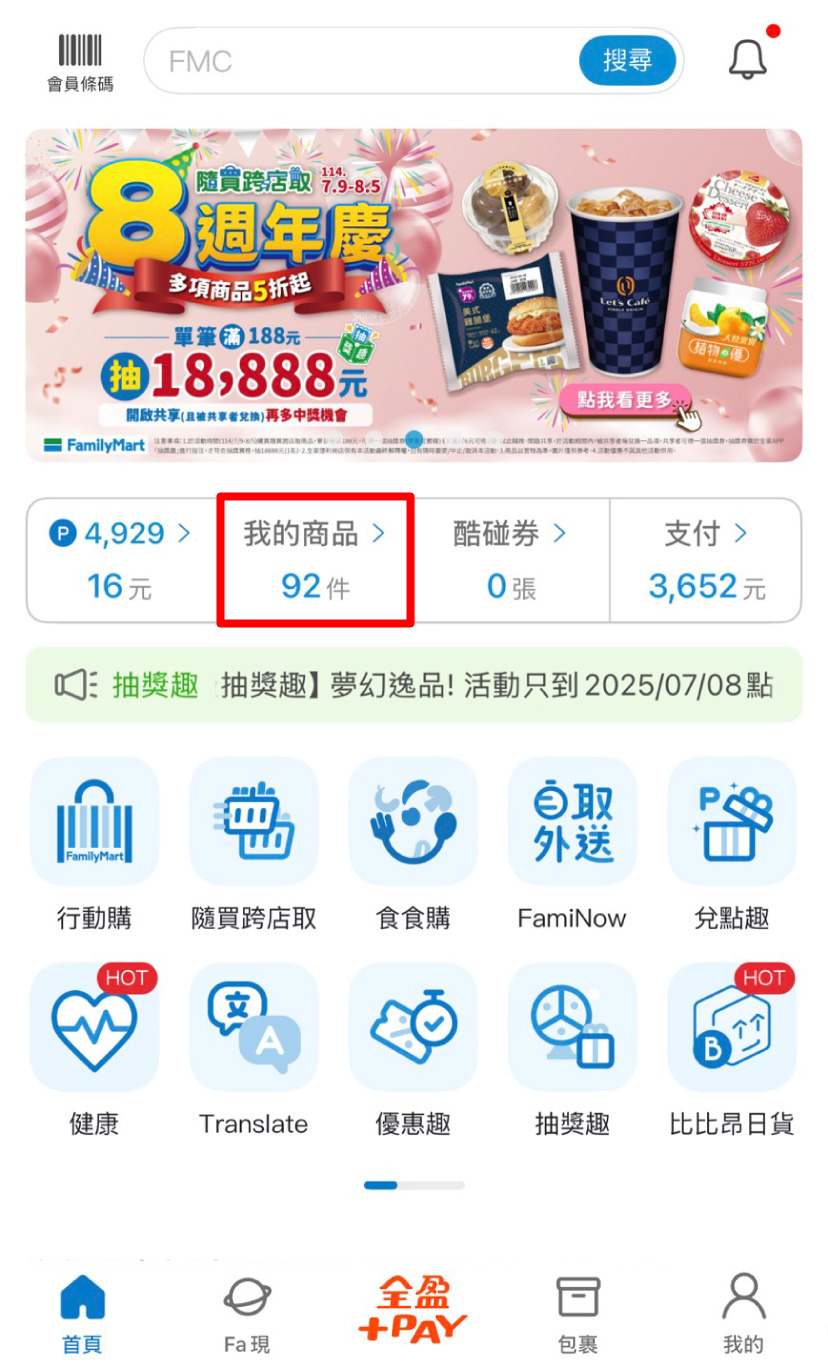Screen dimensions: 828x1371
Task: View the 4,929 points balance
Action: tap(120, 560)
